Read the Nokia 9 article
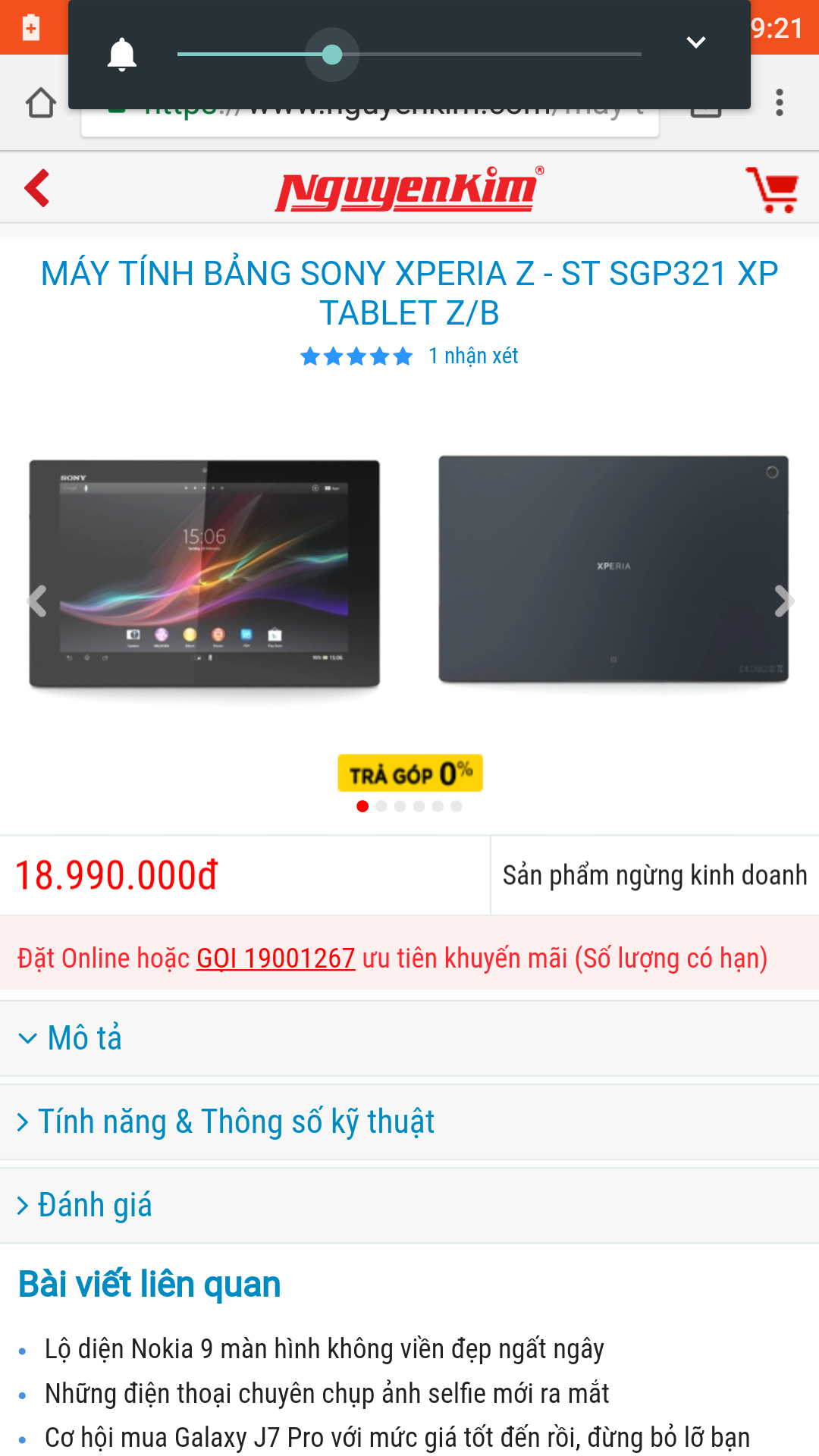The height and width of the screenshot is (1456, 819). point(324,1349)
